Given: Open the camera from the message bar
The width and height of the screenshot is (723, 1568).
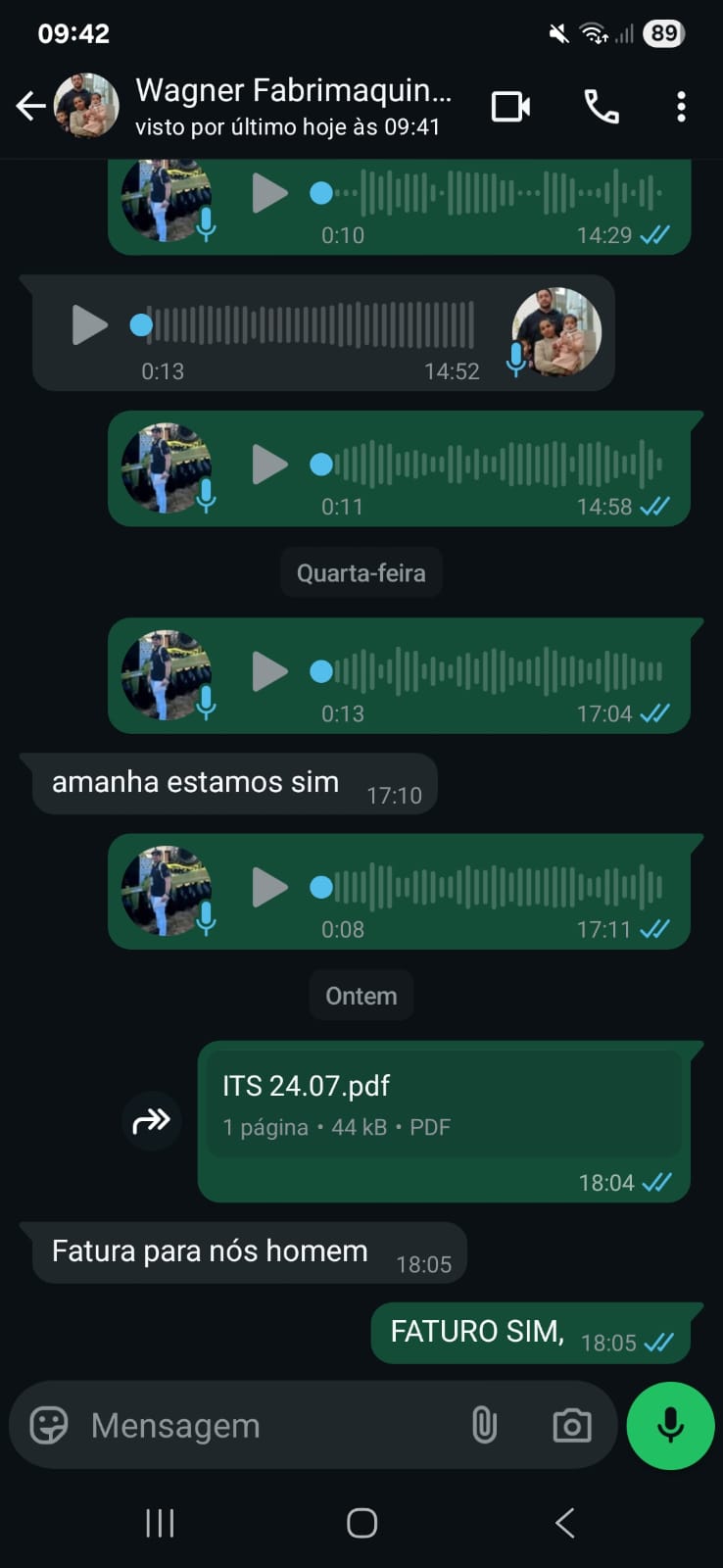Looking at the screenshot, I should (x=571, y=1425).
